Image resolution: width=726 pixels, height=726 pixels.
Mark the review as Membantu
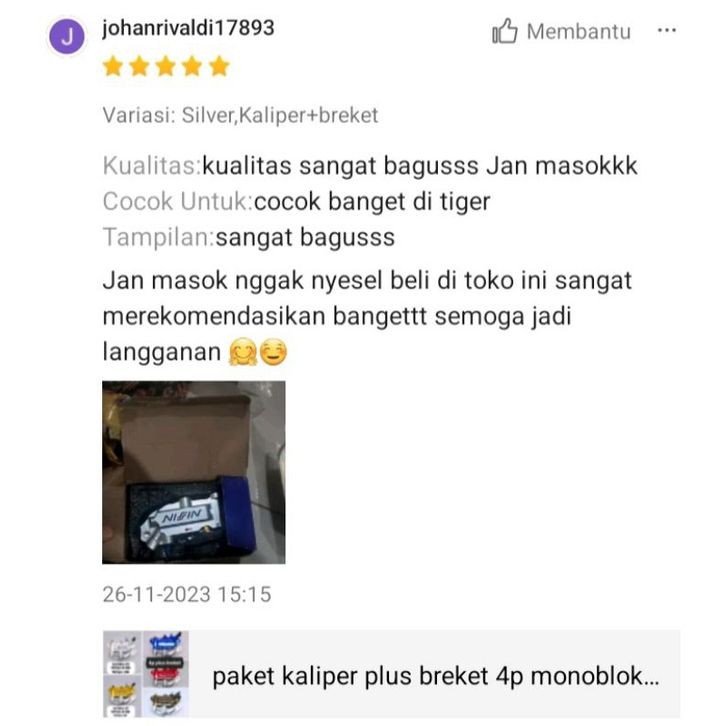[x=562, y=32]
